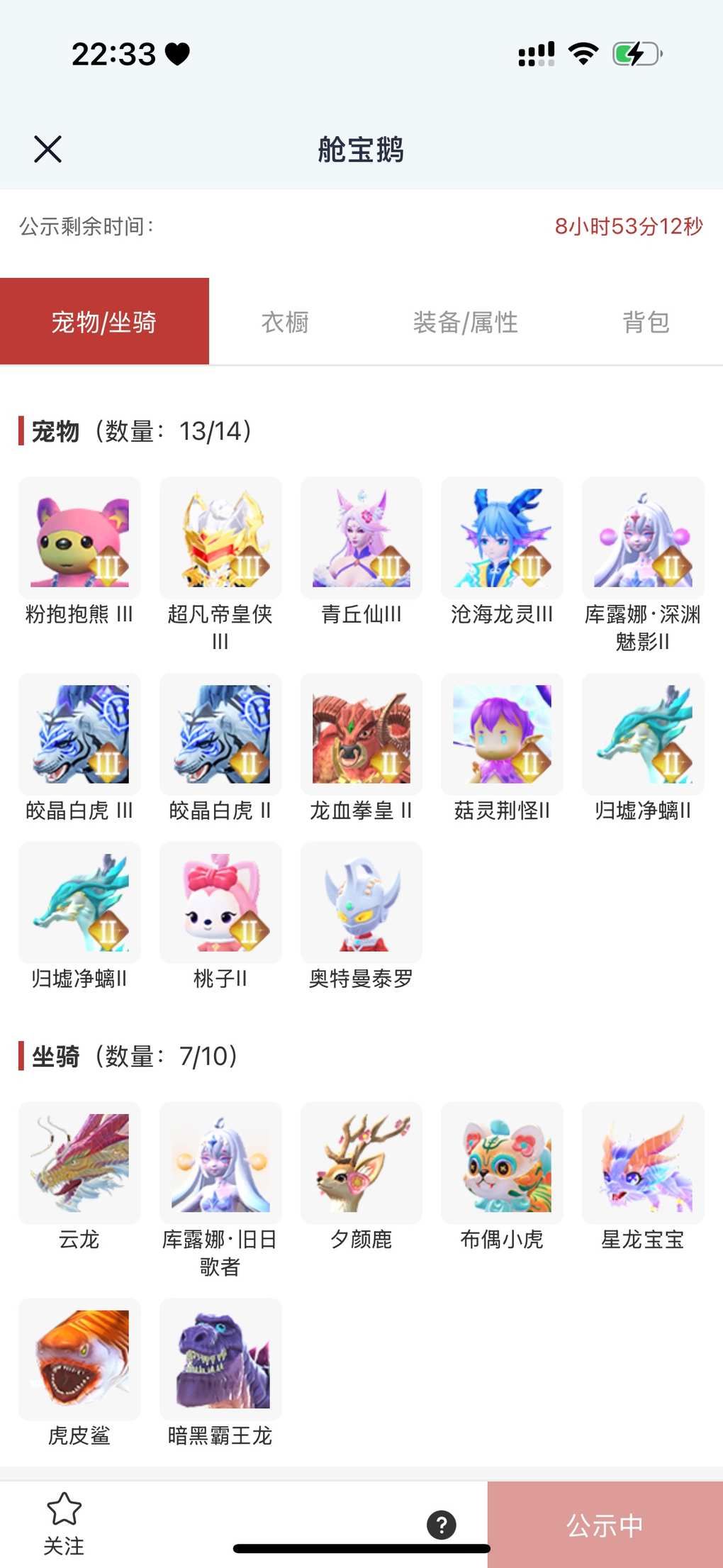Open 沧海龙灵III pet details

502,538
